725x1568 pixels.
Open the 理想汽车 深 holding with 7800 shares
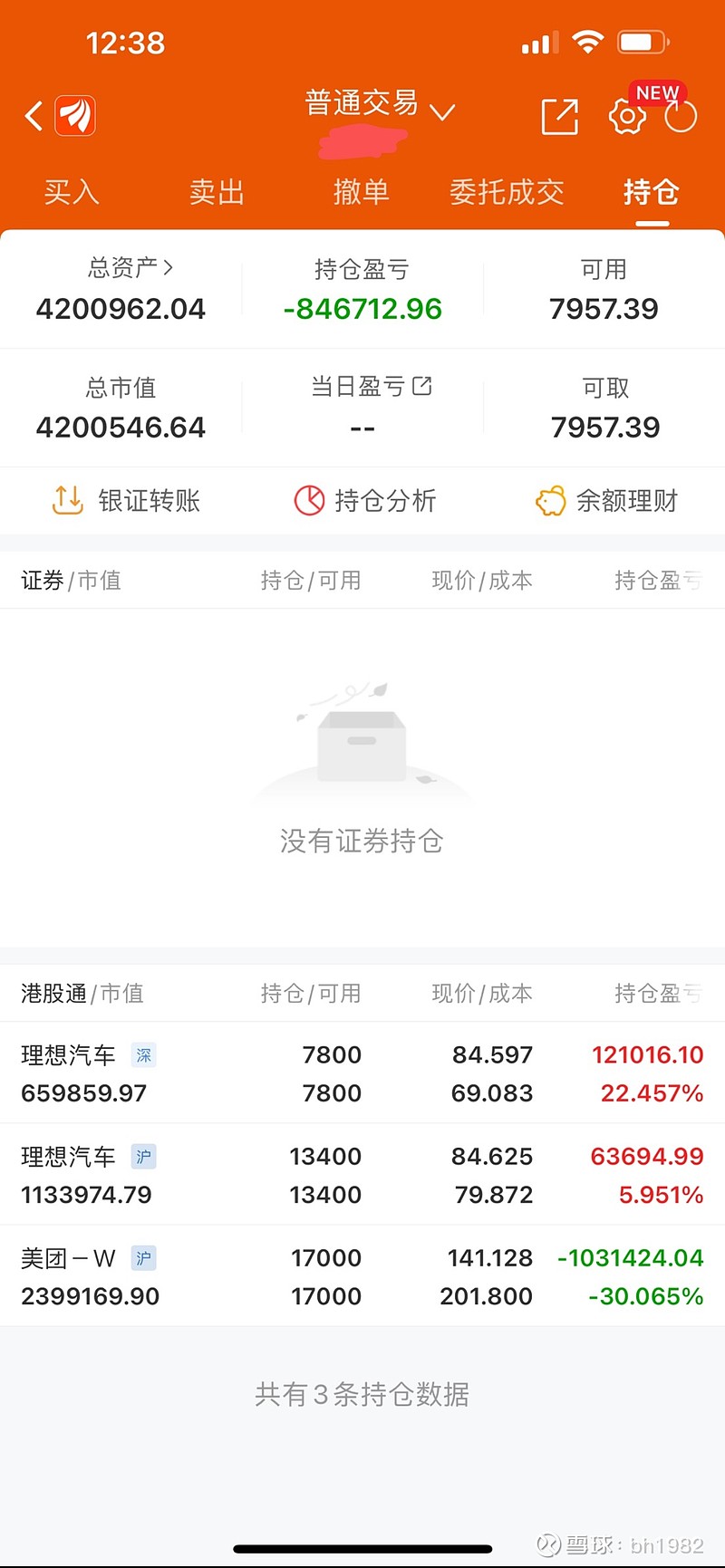point(362,1073)
